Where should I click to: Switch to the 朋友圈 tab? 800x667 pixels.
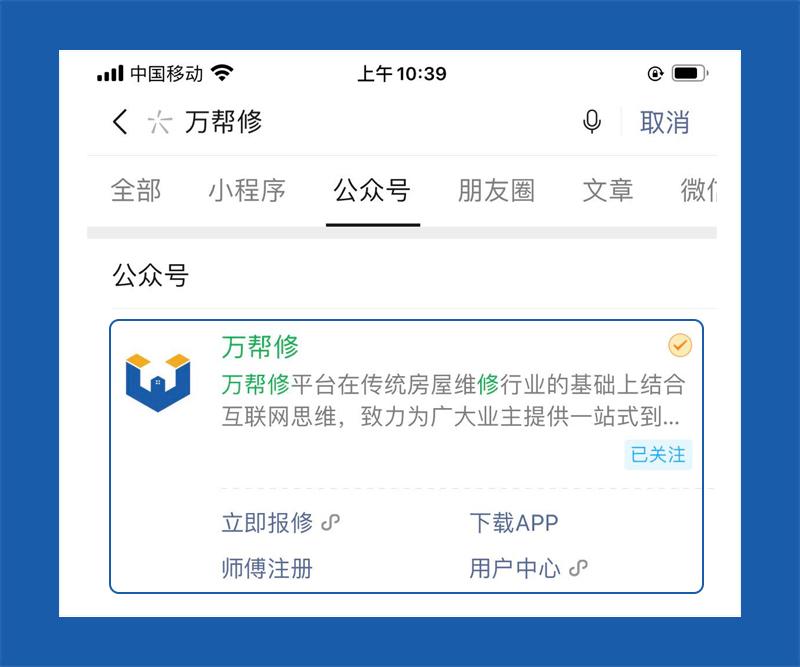click(x=496, y=190)
